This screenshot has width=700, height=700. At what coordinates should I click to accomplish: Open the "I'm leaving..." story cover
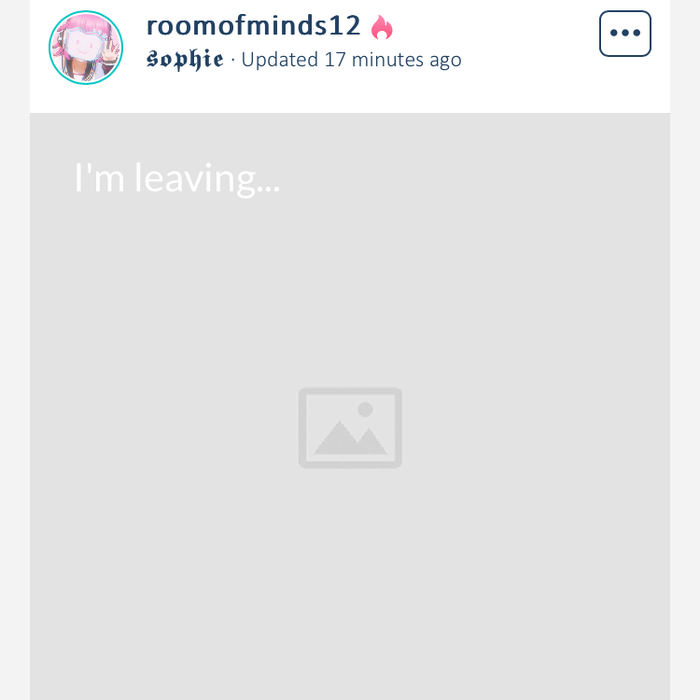coord(350,420)
